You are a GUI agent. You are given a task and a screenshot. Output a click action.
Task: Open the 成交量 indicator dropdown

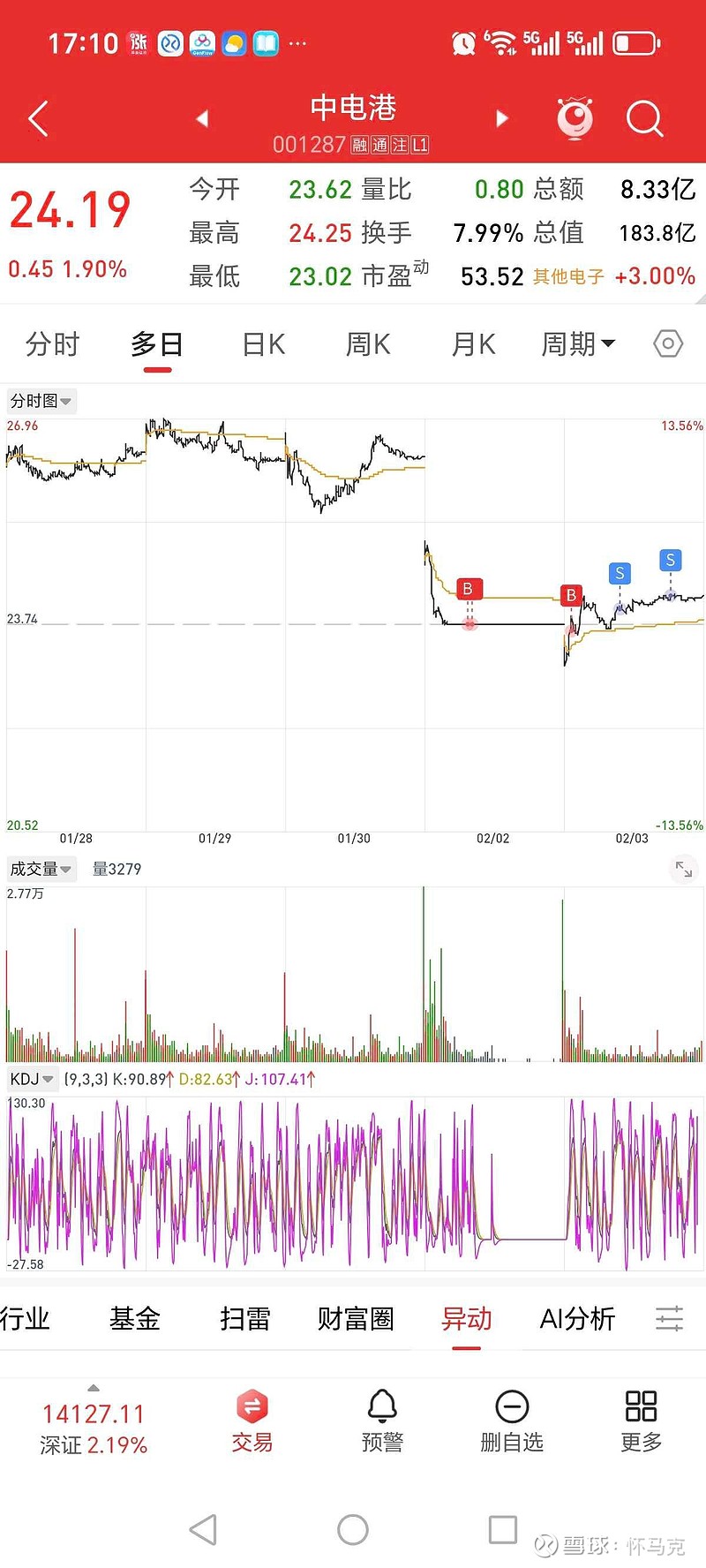point(41,868)
